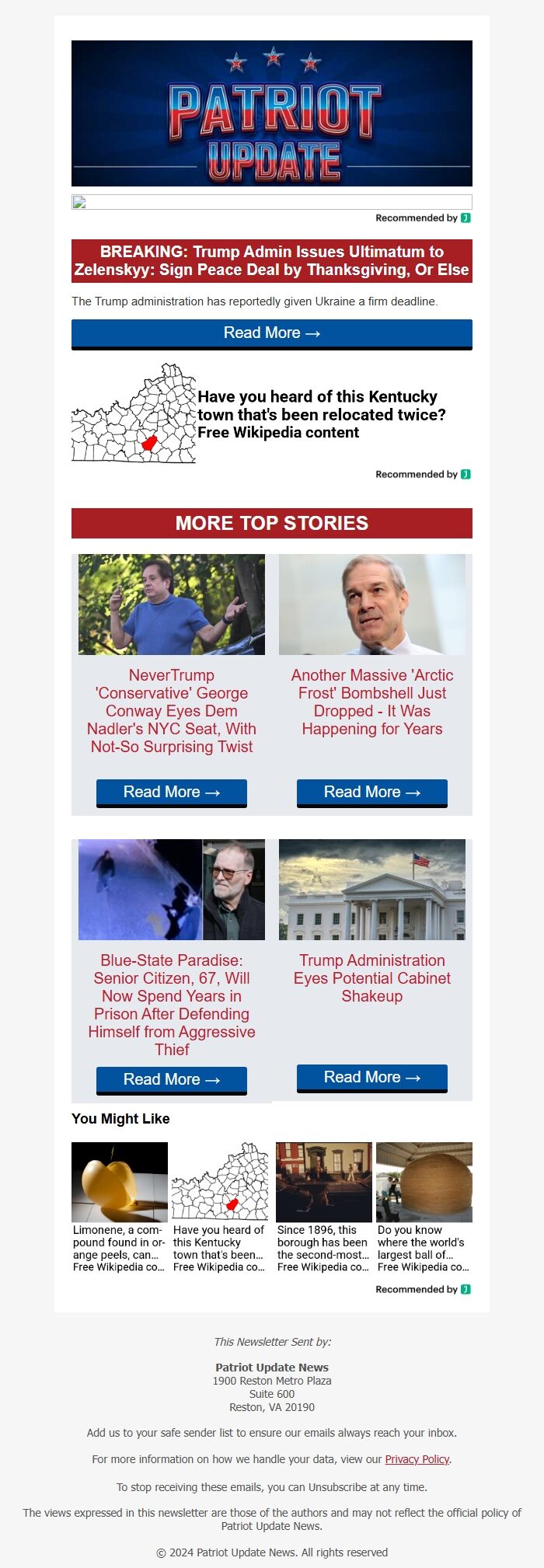Open the Jim Jordan story photo
This screenshot has height=1568, width=544.
(371, 605)
